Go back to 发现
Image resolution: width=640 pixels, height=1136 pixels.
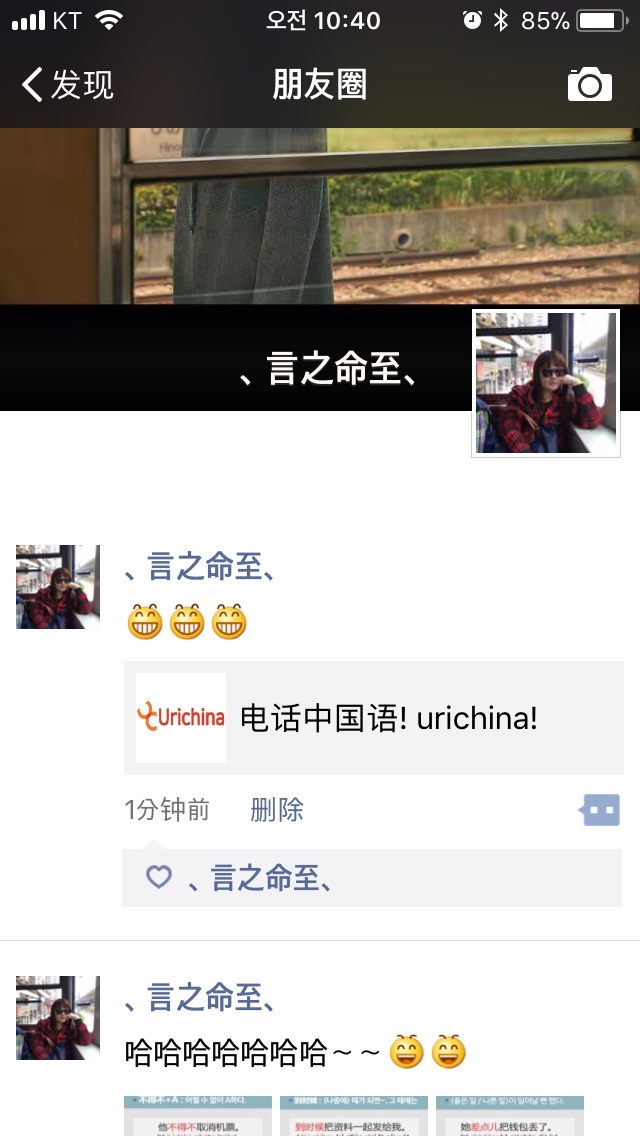[x=67, y=85]
